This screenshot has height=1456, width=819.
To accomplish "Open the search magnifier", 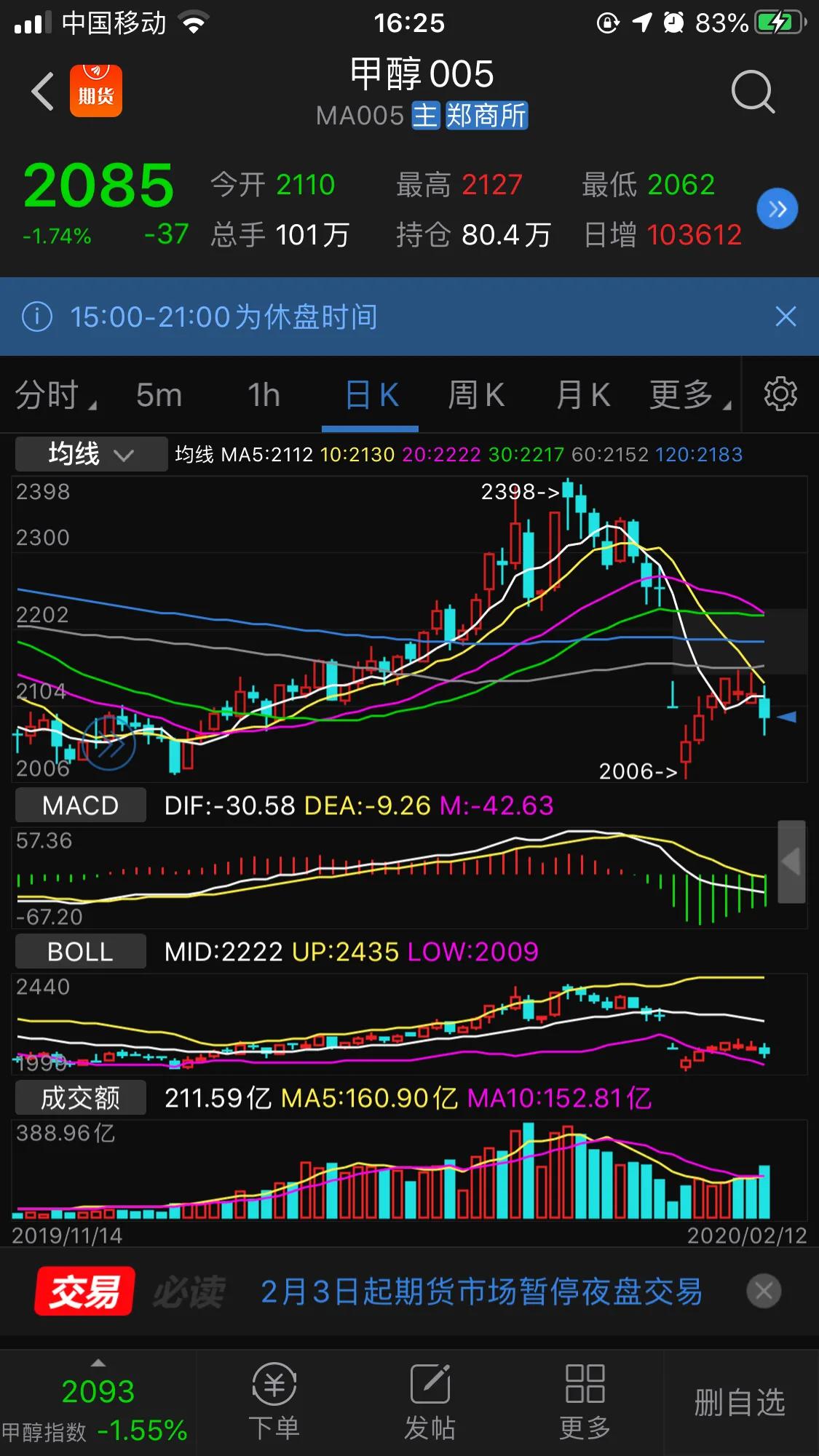I will [x=753, y=92].
